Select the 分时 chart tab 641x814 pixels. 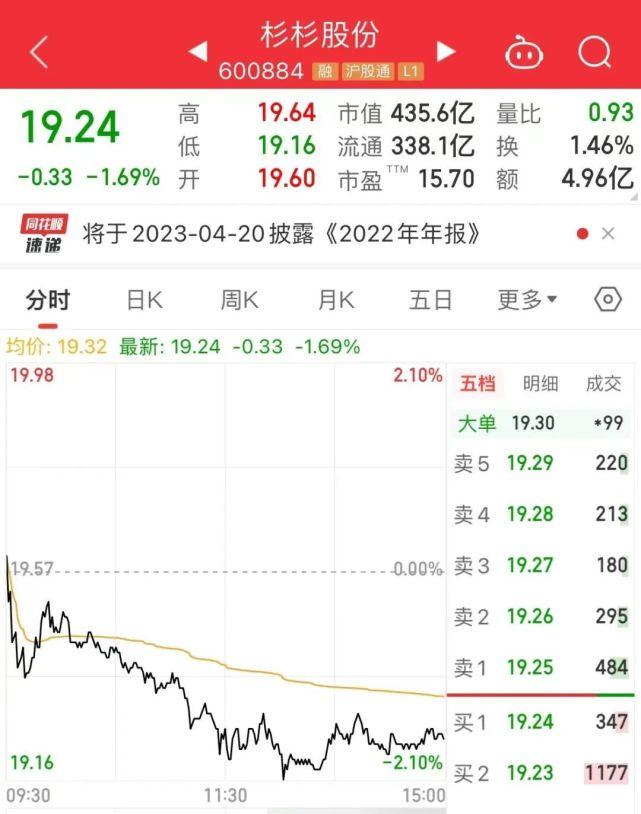point(48,300)
